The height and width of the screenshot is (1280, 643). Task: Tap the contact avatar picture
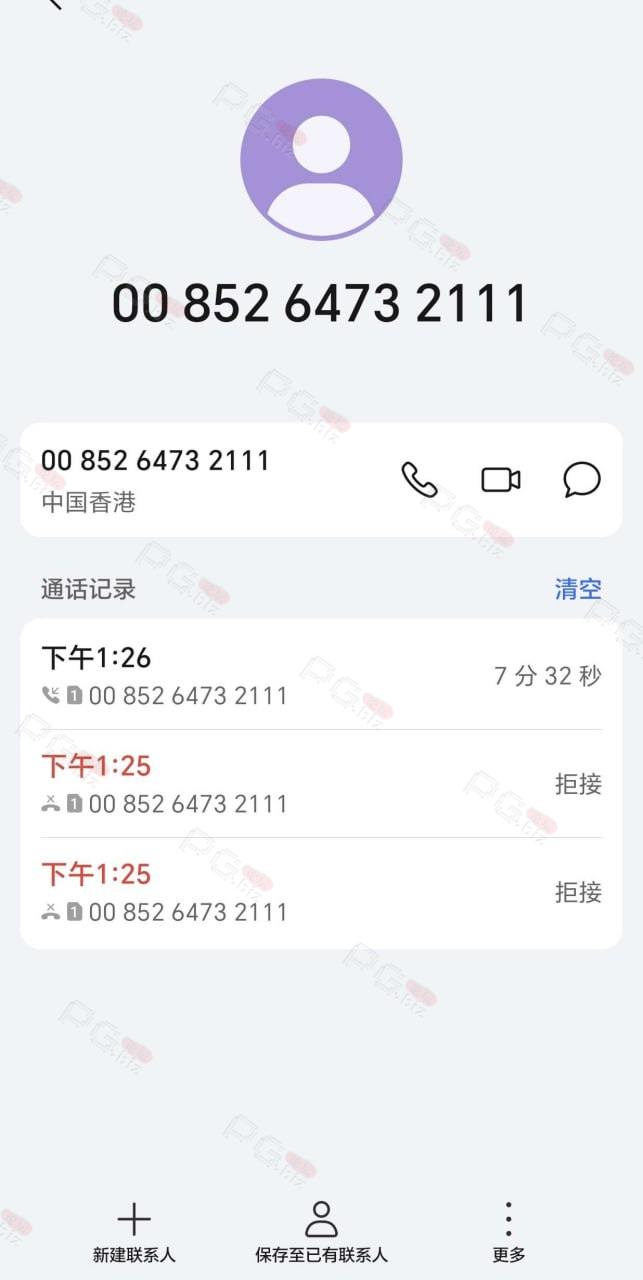point(321,159)
